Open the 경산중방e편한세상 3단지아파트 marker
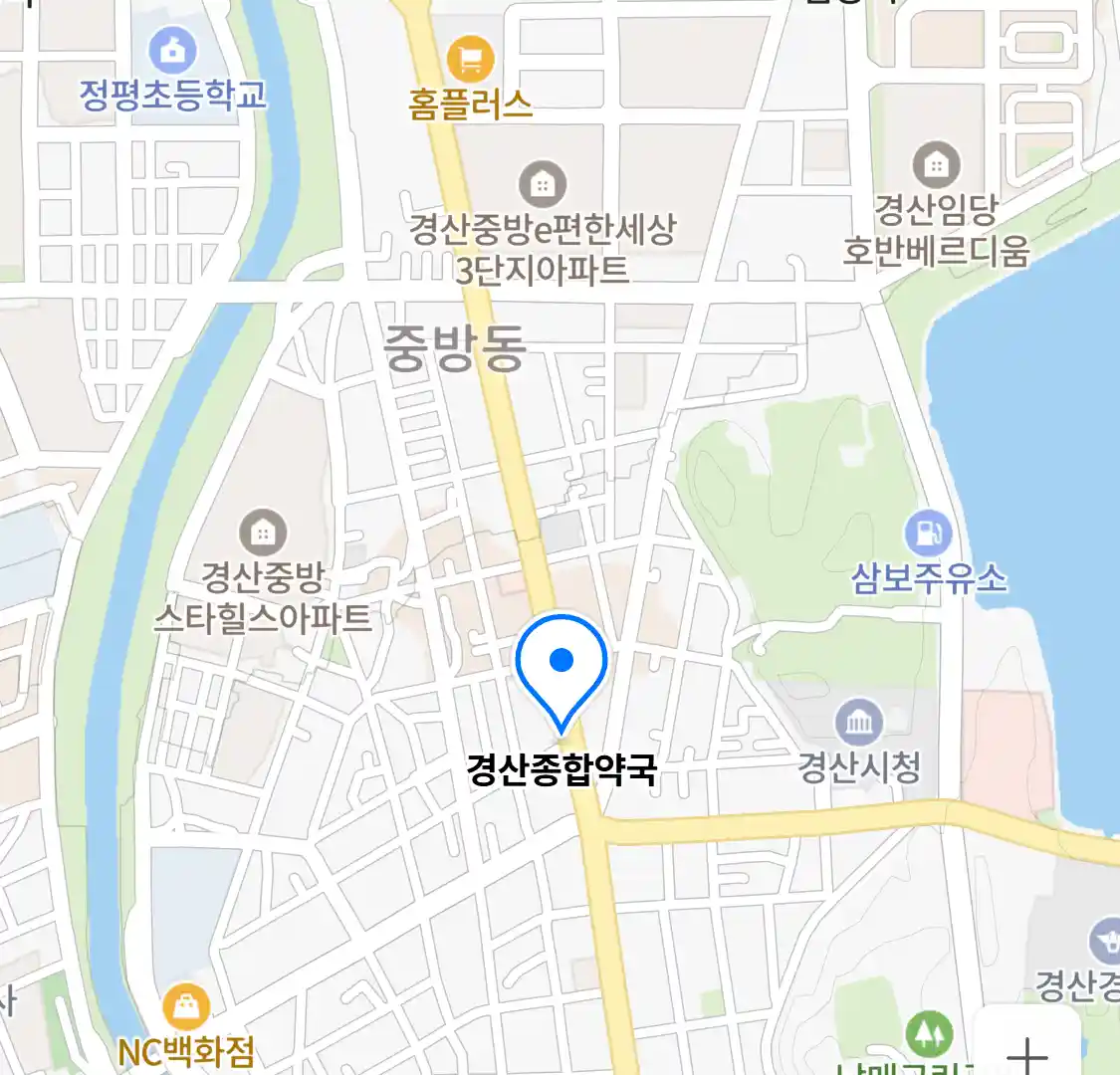 coord(543,184)
